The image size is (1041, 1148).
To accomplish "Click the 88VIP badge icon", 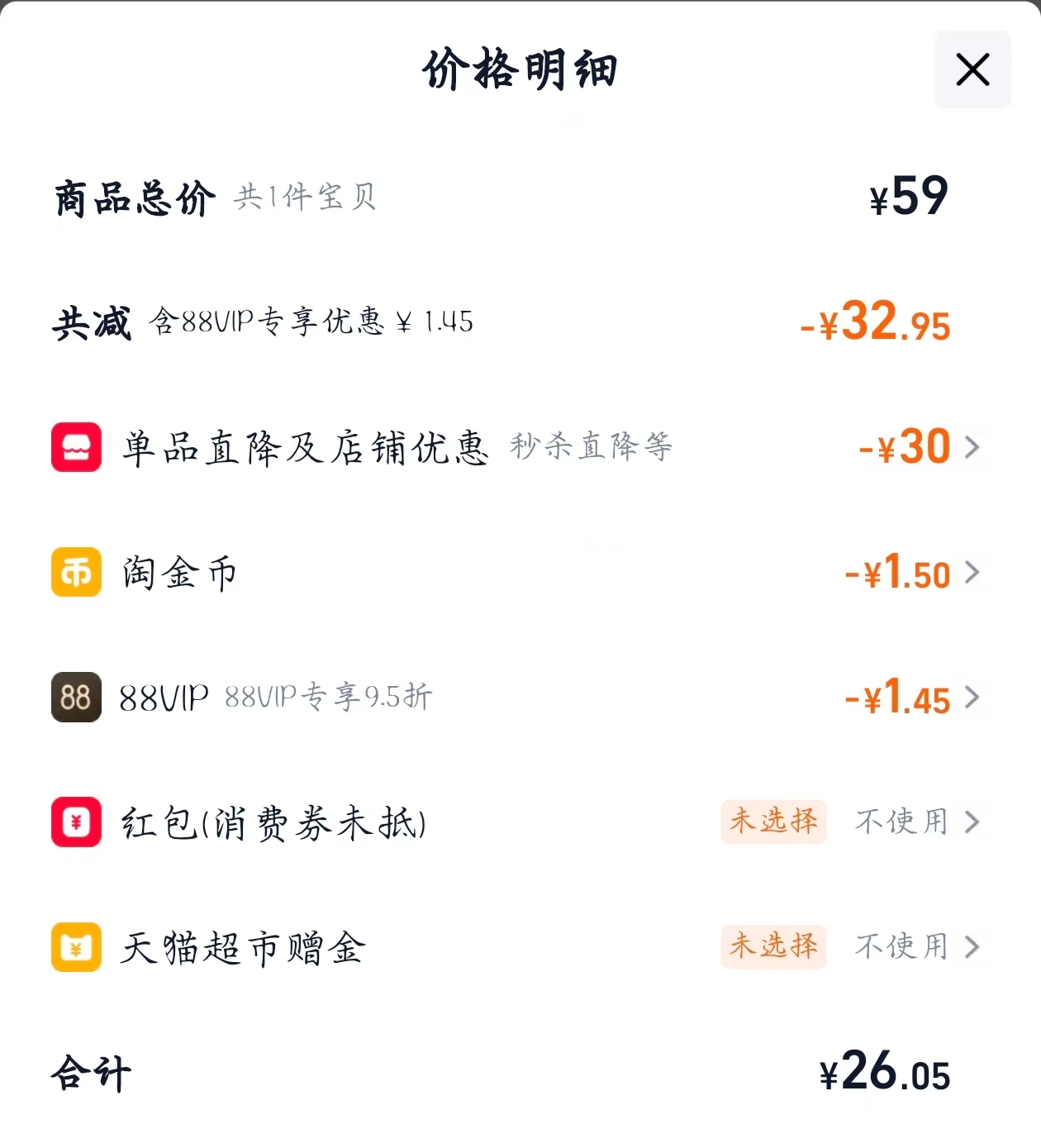I will pos(76,698).
